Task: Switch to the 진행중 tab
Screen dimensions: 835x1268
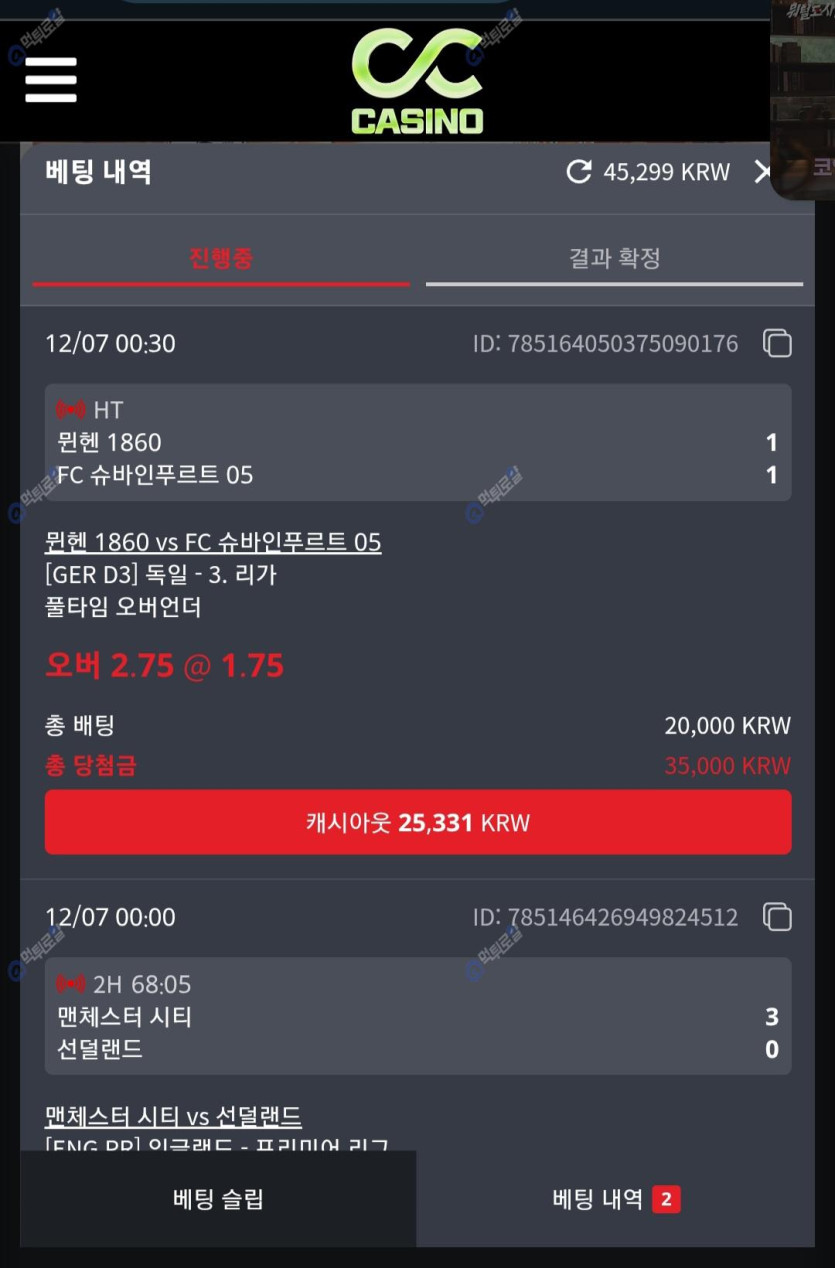Action: tap(221, 258)
